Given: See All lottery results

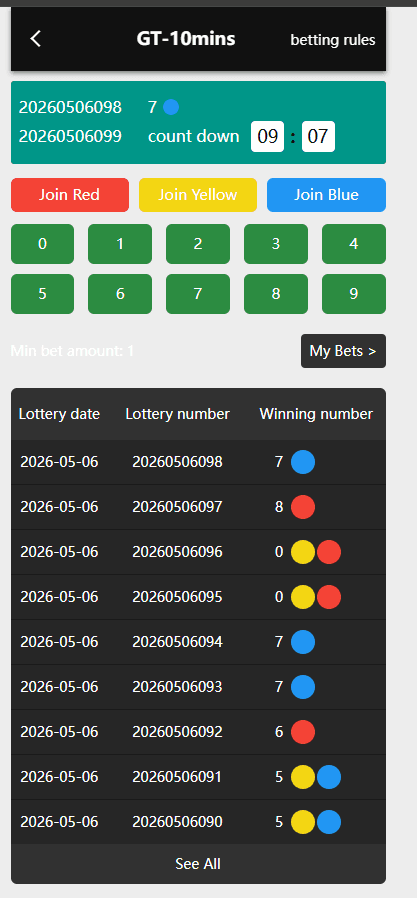Looking at the screenshot, I should 198,864.
